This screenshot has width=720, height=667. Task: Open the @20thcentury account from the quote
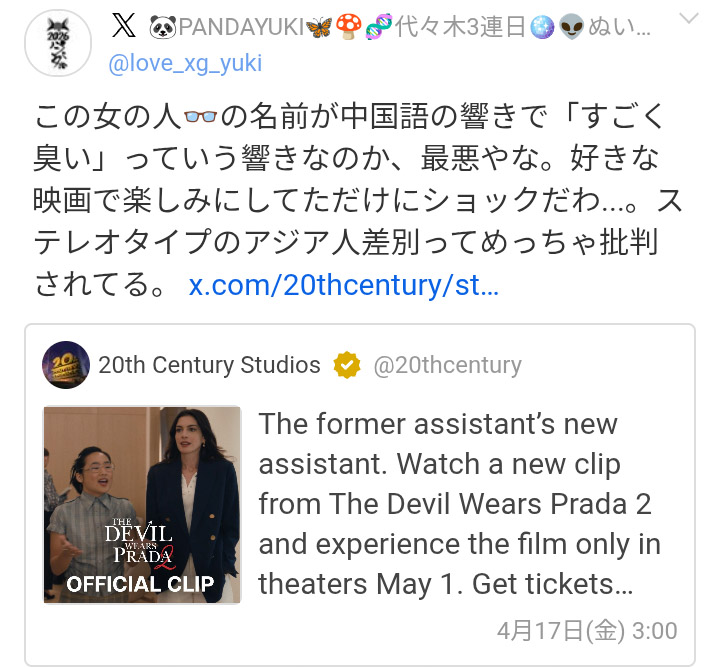(x=447, y=365)
